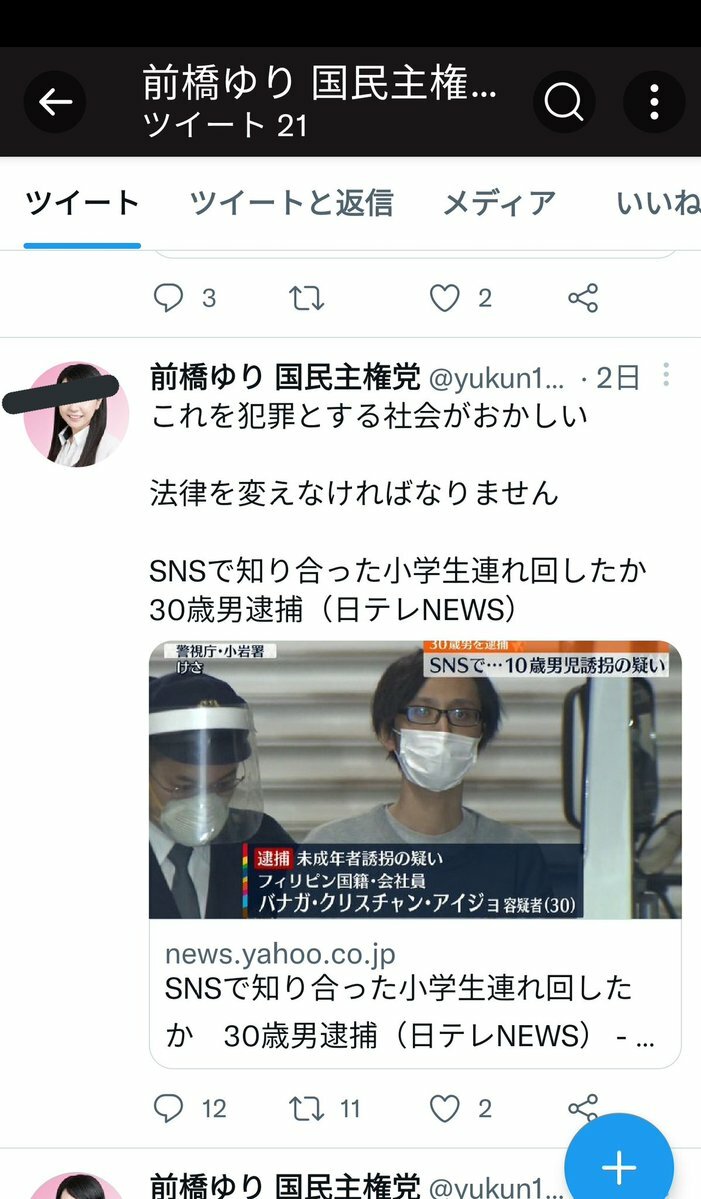Like the tweet about 日テレNEWS article
Viewport: 701px width, 1199px height.
coord(444,1108)
